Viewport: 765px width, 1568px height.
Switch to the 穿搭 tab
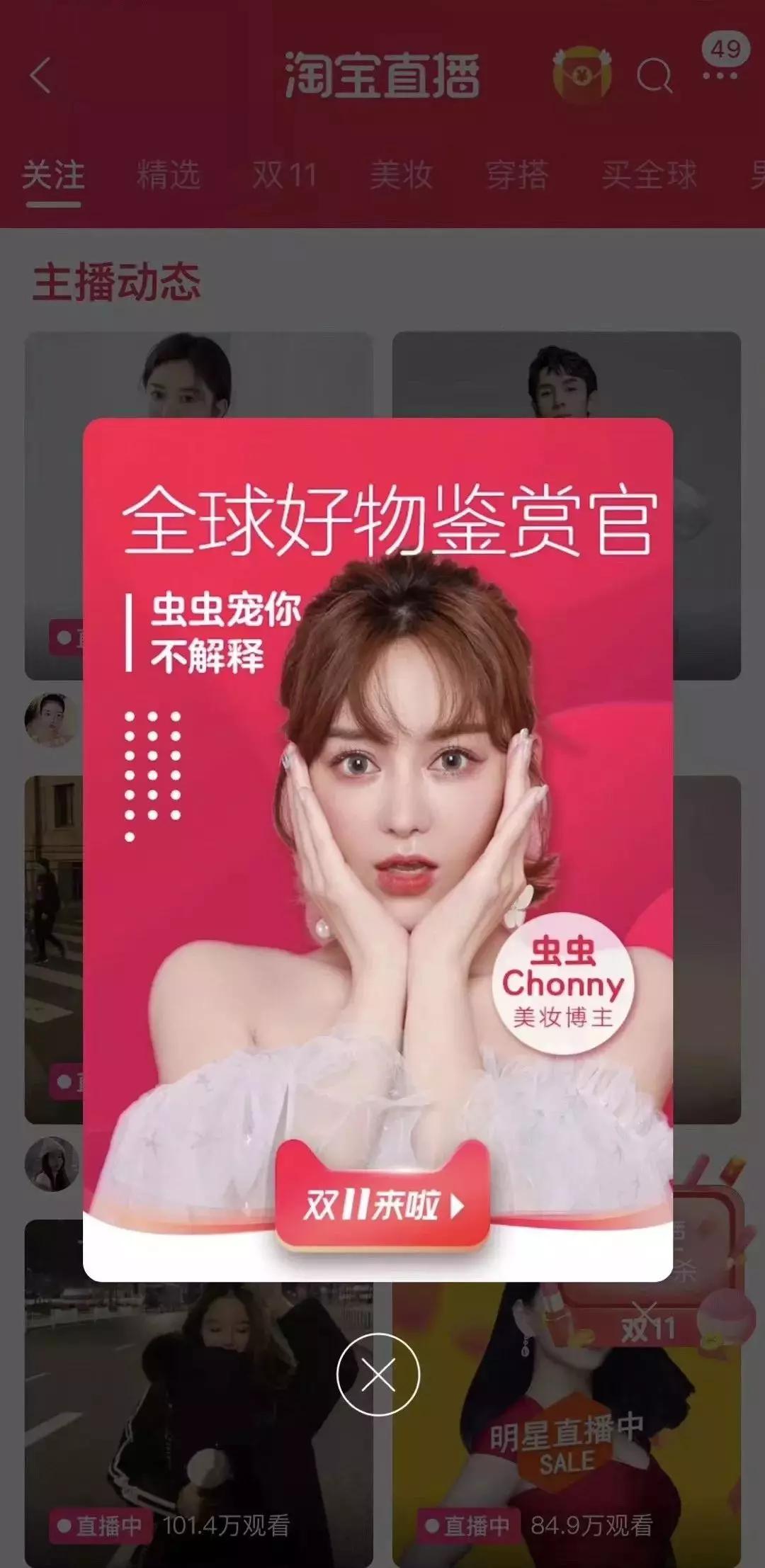coord(517,175)
